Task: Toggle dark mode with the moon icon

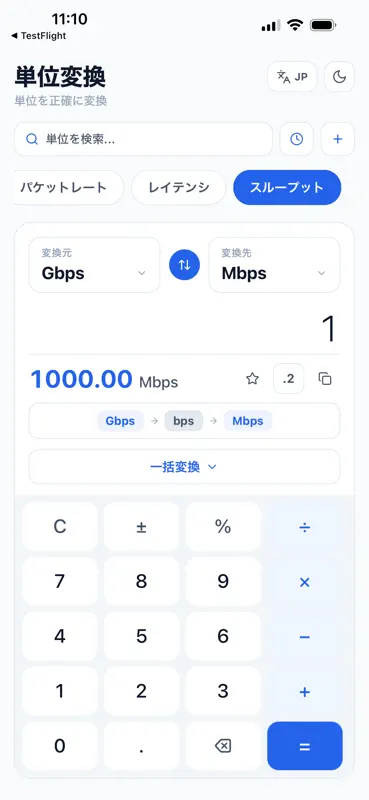Action: click(339, 77)
